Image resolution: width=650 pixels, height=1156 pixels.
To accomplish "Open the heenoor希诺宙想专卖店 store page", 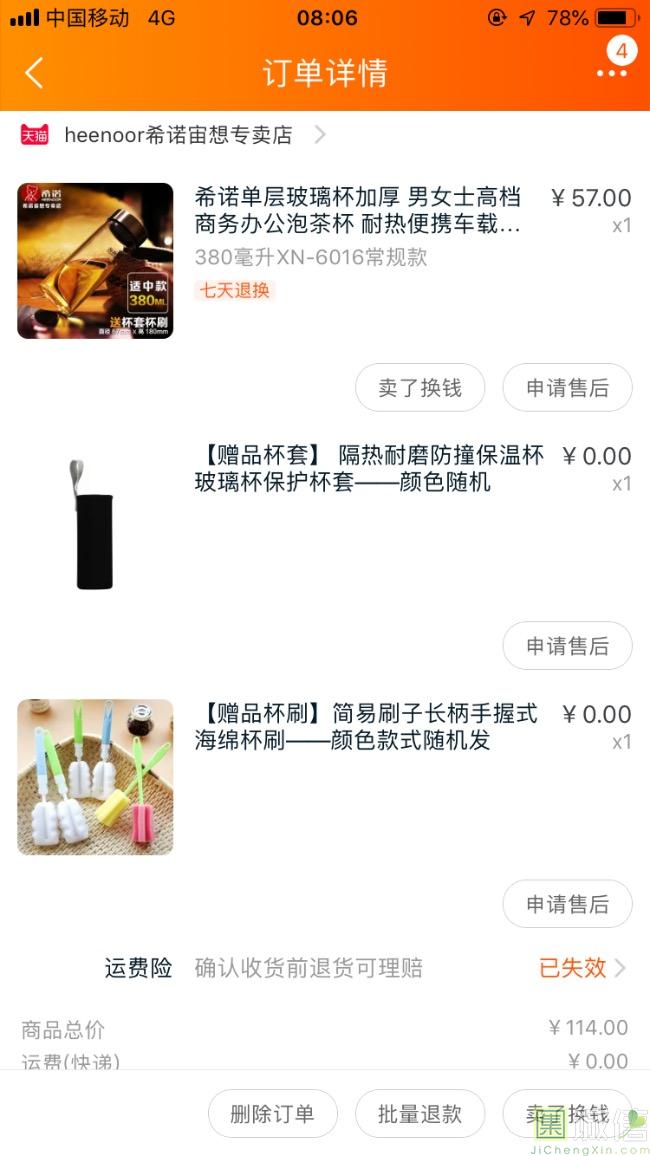I will pos(178,135).
